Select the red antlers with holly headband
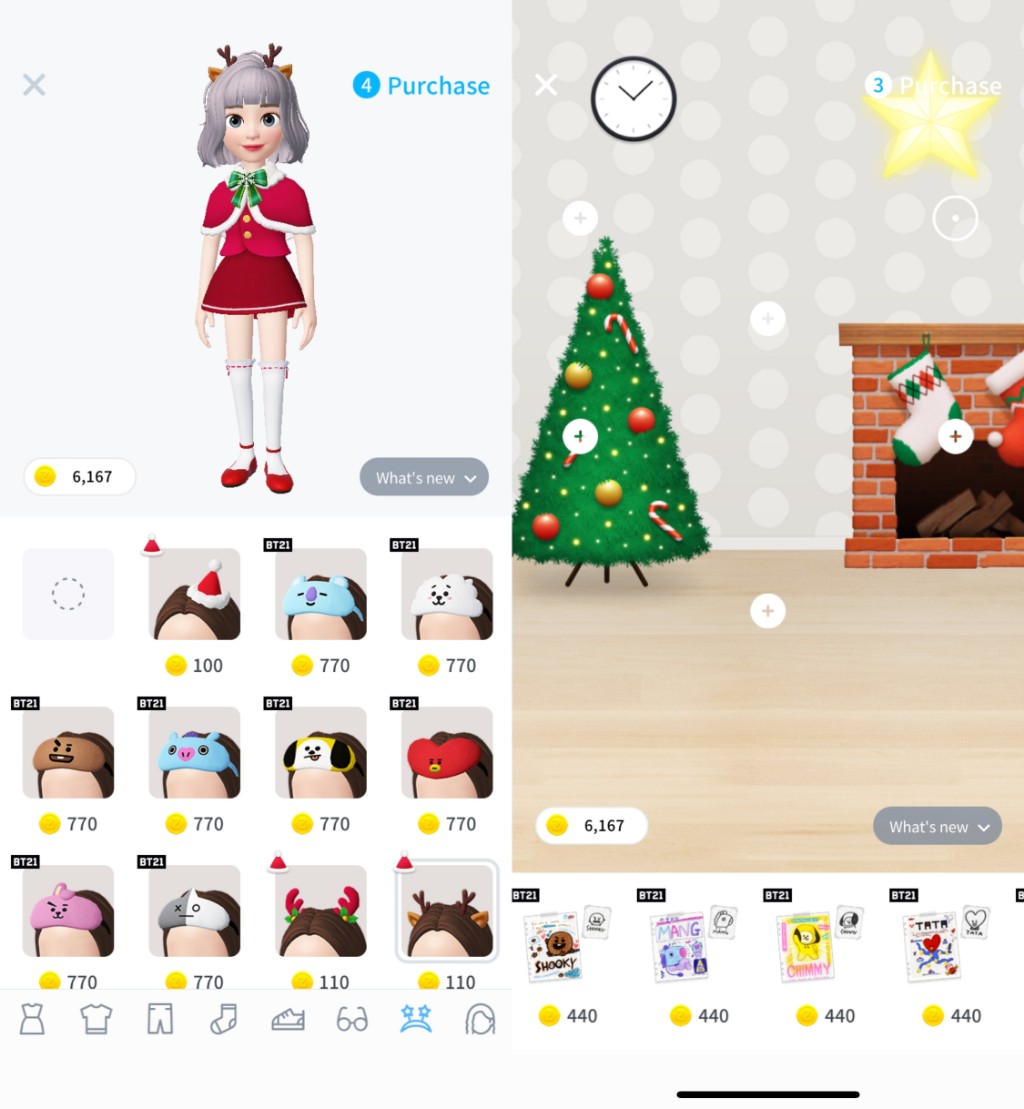This screenshot has height=1109, width=1024. [x=320, y=911]
